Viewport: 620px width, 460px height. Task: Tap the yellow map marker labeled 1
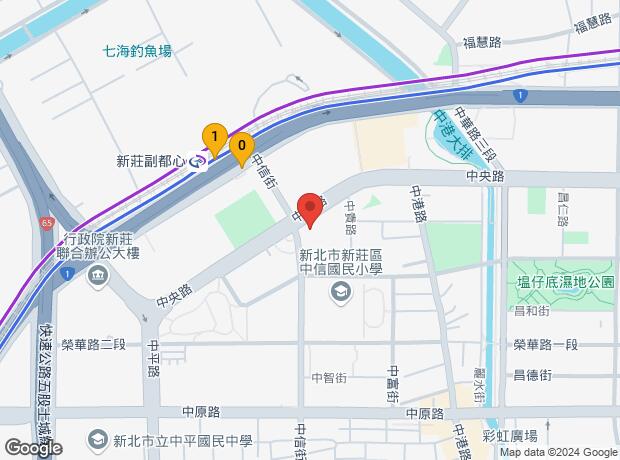214,138
